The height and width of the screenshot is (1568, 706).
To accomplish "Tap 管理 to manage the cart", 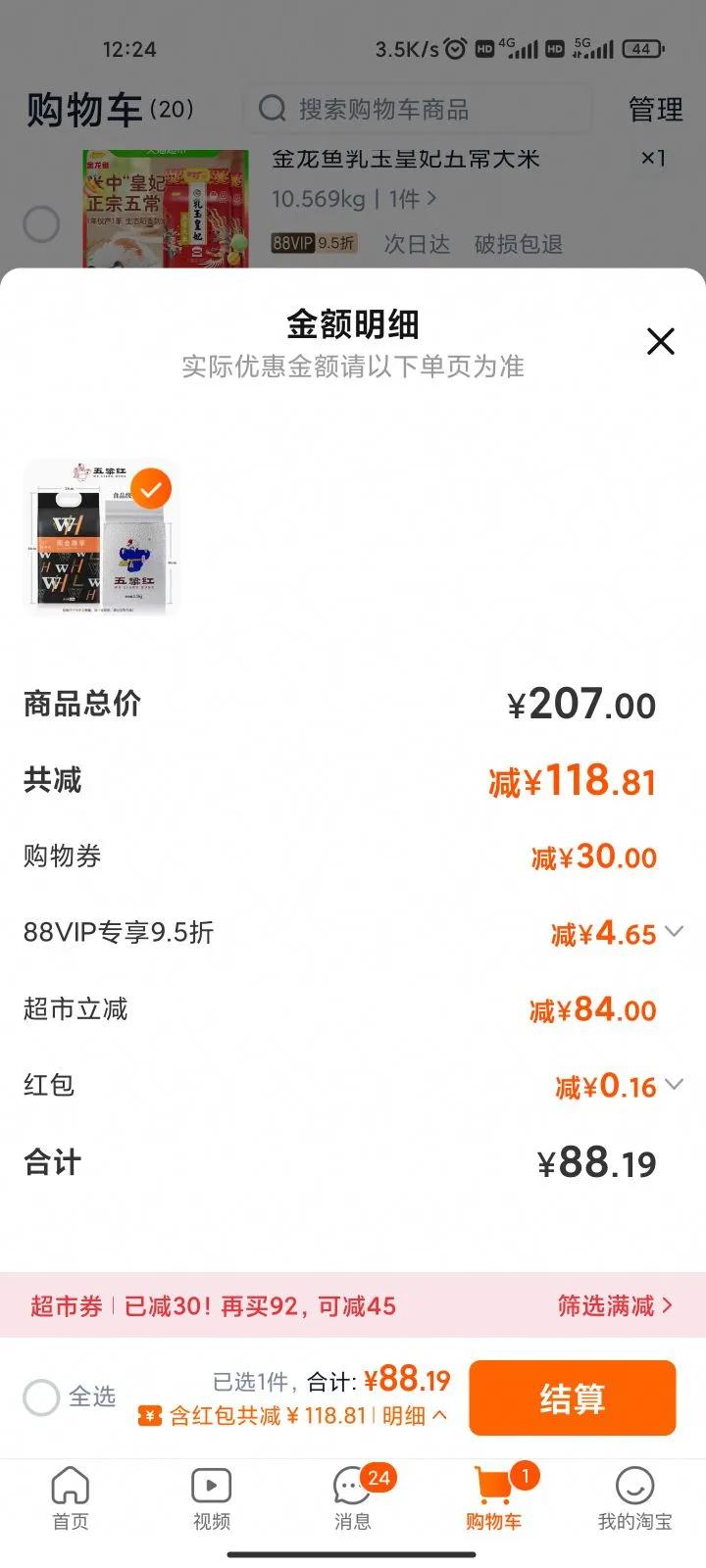I will (655, 109).
